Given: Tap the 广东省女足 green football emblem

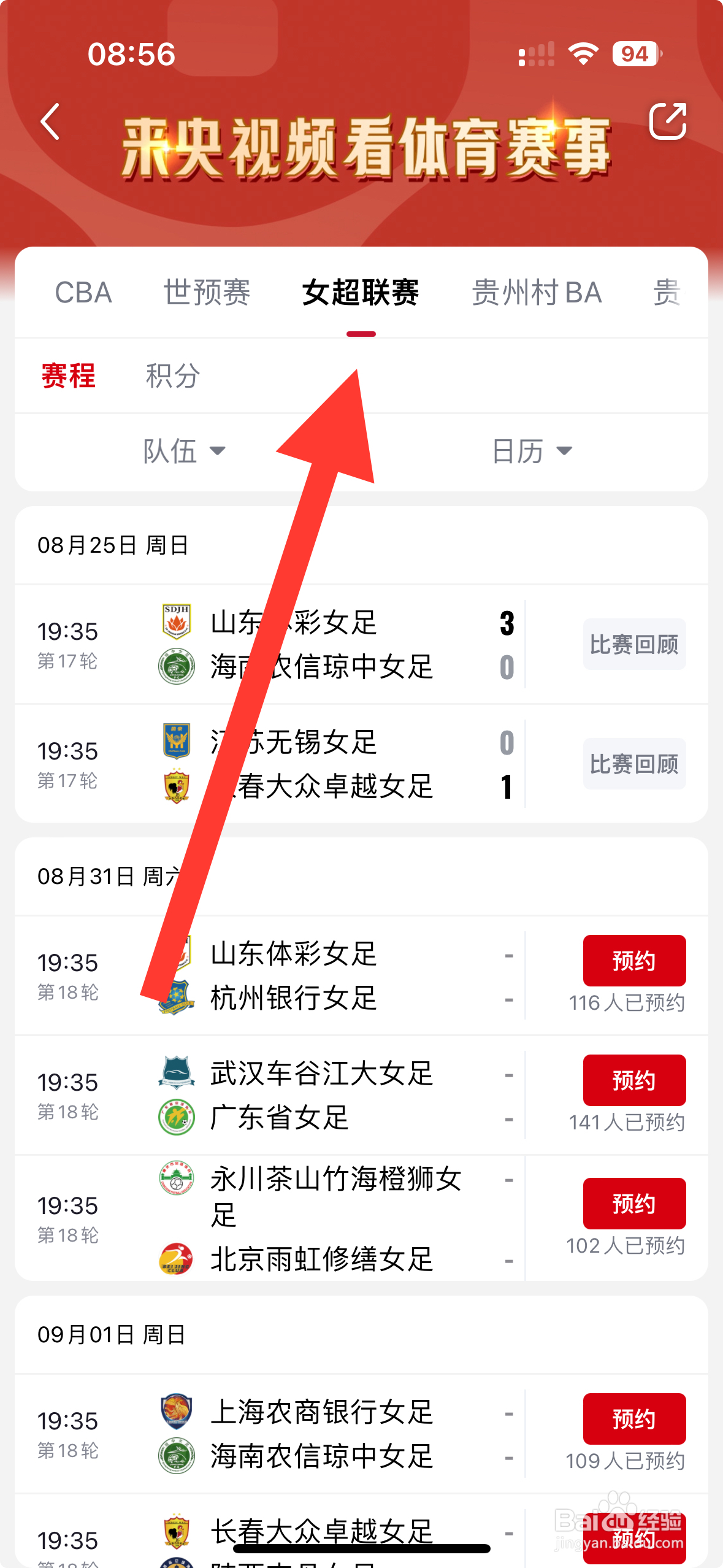Looking at the screenshot, I should (x=176, y=1118).
